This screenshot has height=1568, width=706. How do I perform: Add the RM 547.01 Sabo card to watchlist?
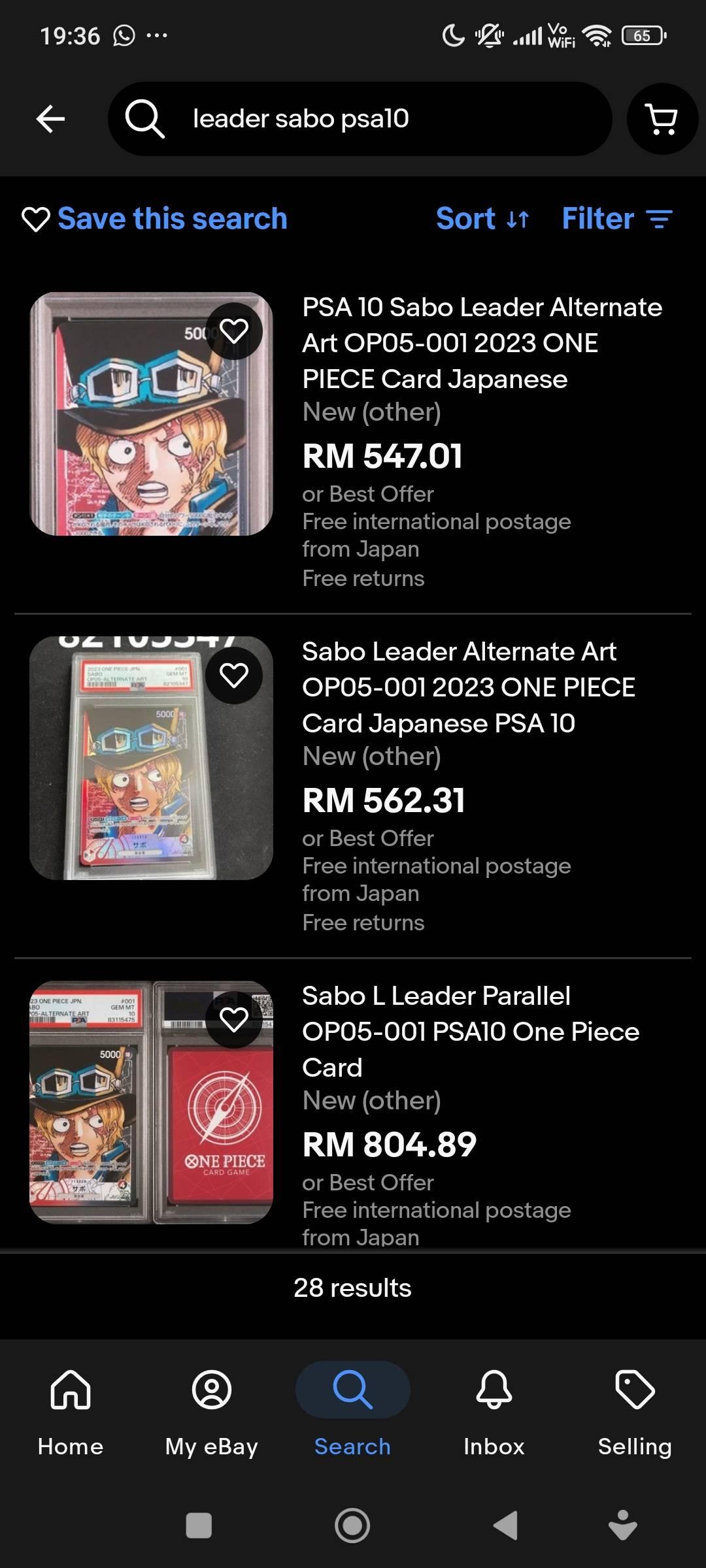(234, 331)
